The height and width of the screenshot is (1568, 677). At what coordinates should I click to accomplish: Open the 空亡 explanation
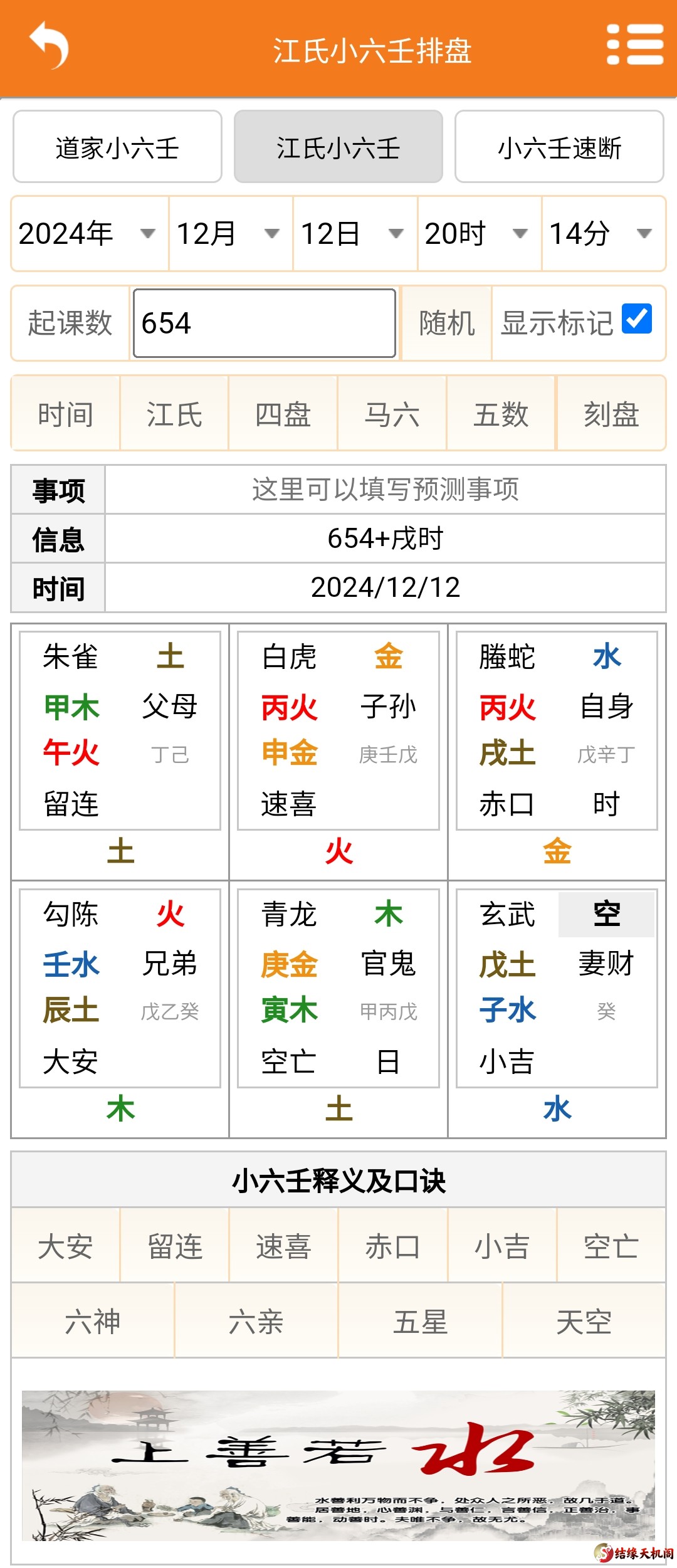pyautogui.click(x=611, y=1246)
